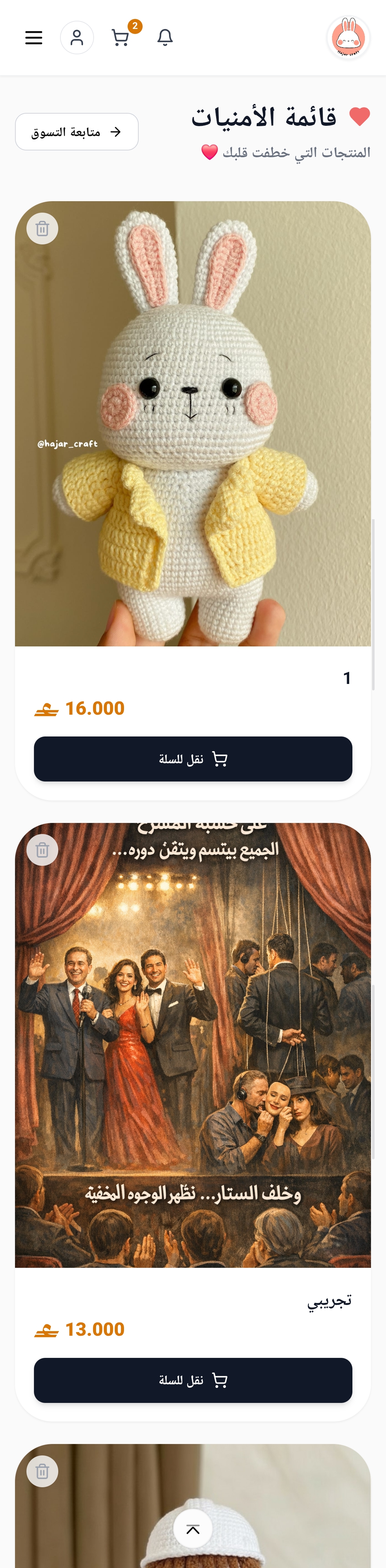Move the تجريبي item to cart

click(x=192, y=1380)
